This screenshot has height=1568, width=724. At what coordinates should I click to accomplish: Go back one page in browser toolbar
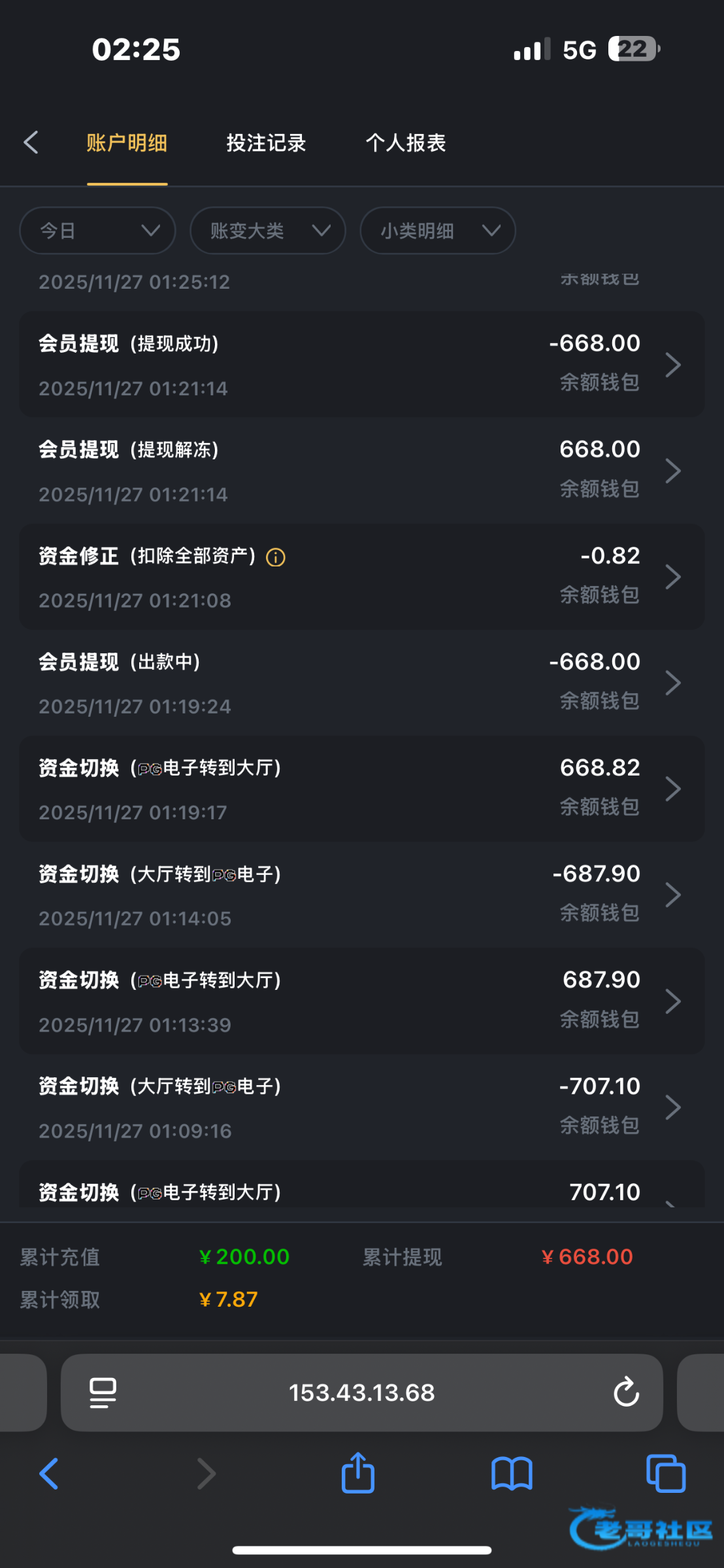tap(49, 1474)
